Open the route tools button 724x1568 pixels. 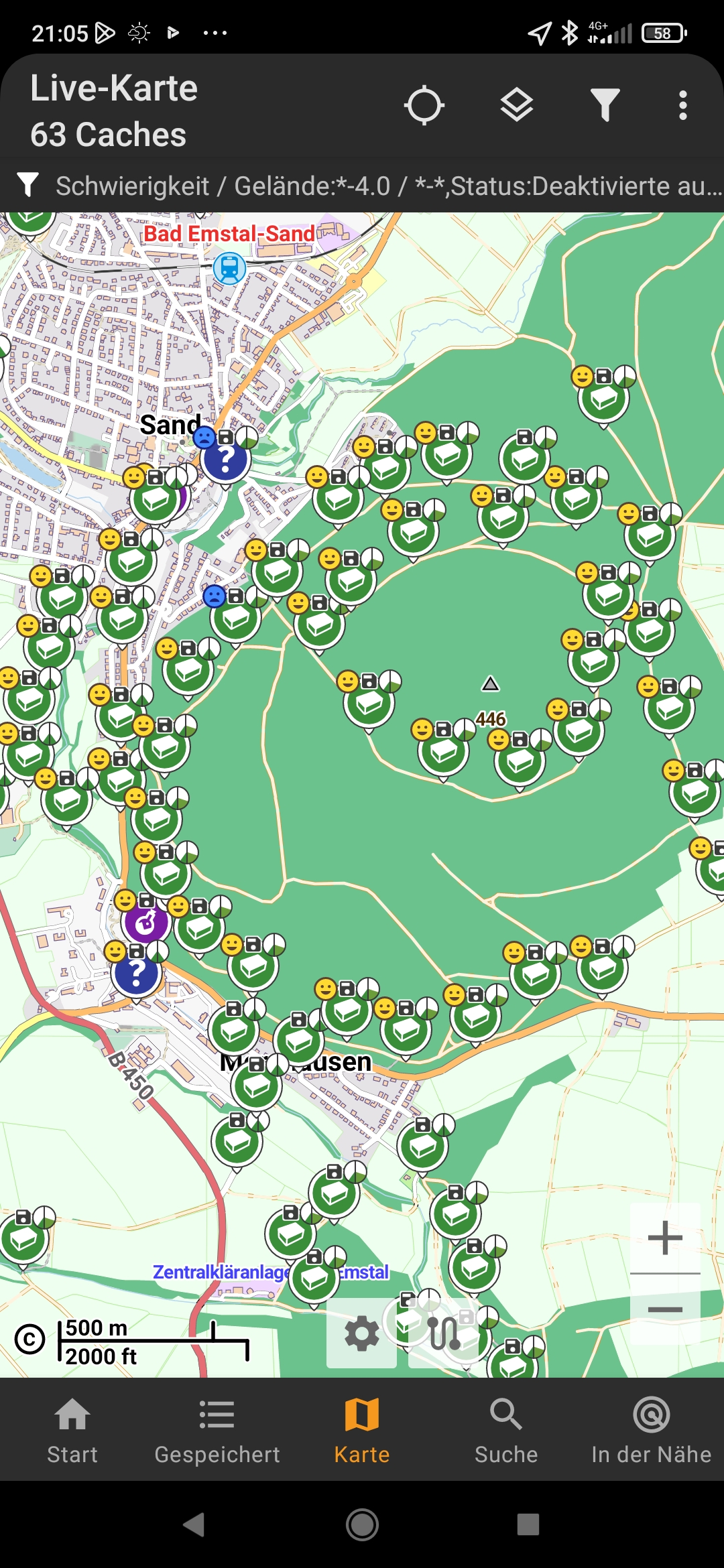click(443, 1333)
